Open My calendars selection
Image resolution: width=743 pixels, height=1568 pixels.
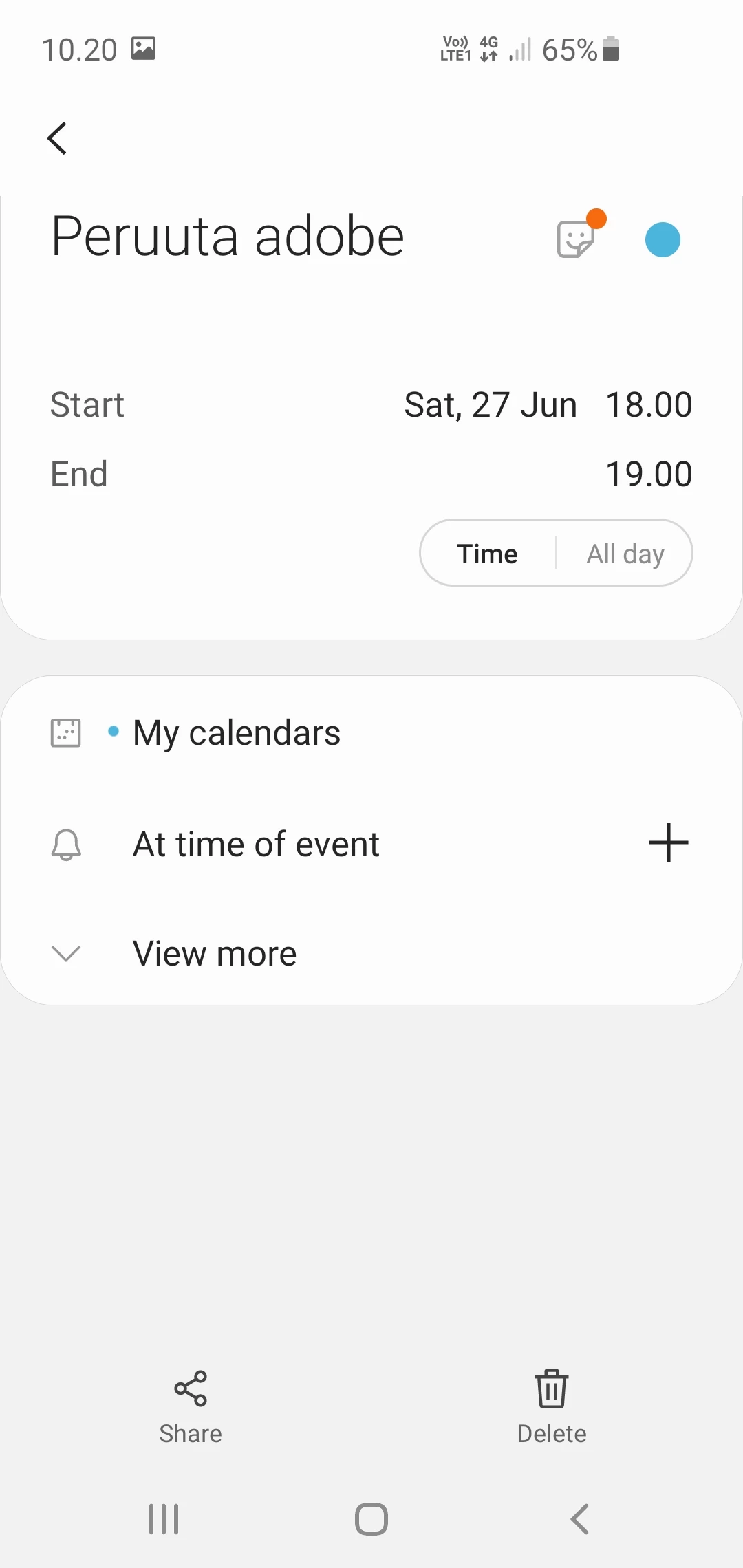pyautogui.click(x=236, y=733)
